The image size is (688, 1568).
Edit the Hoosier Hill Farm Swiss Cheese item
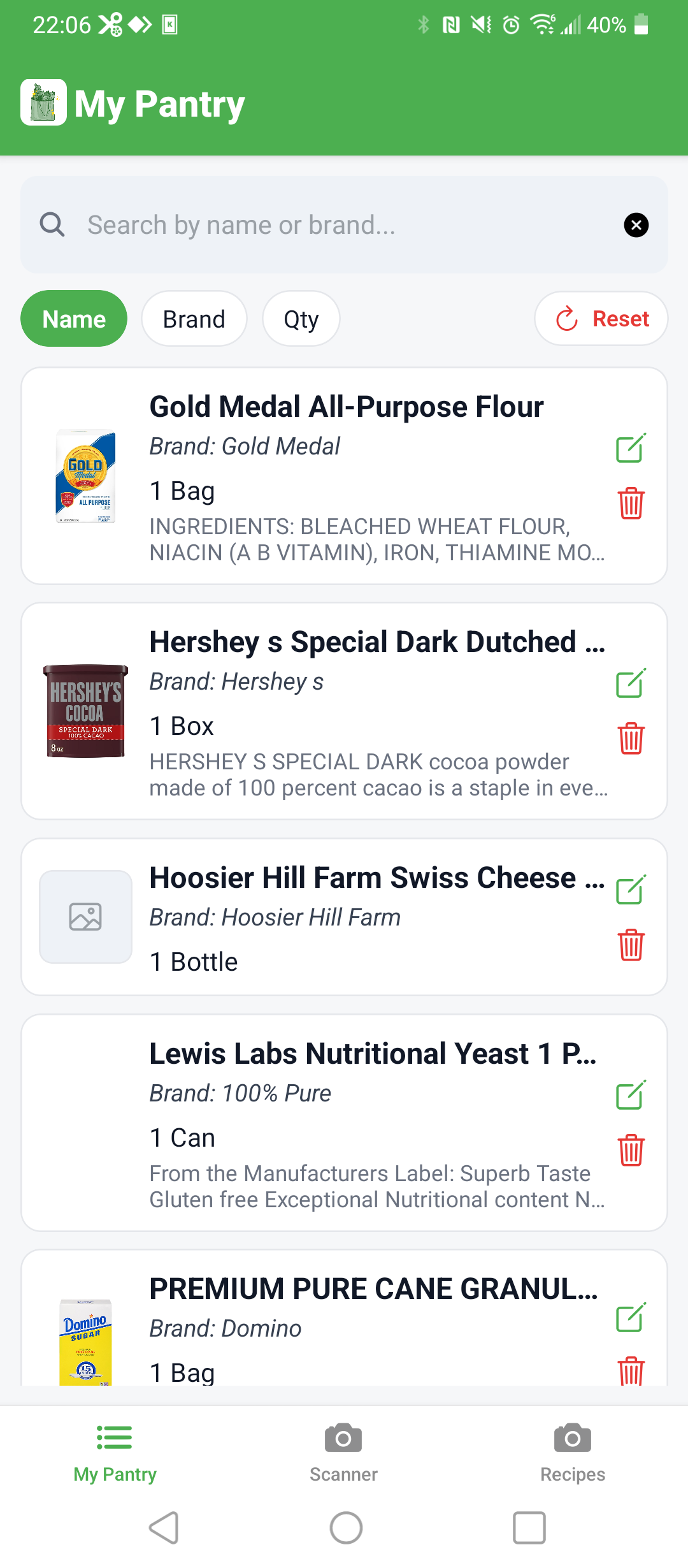(631, 890)
